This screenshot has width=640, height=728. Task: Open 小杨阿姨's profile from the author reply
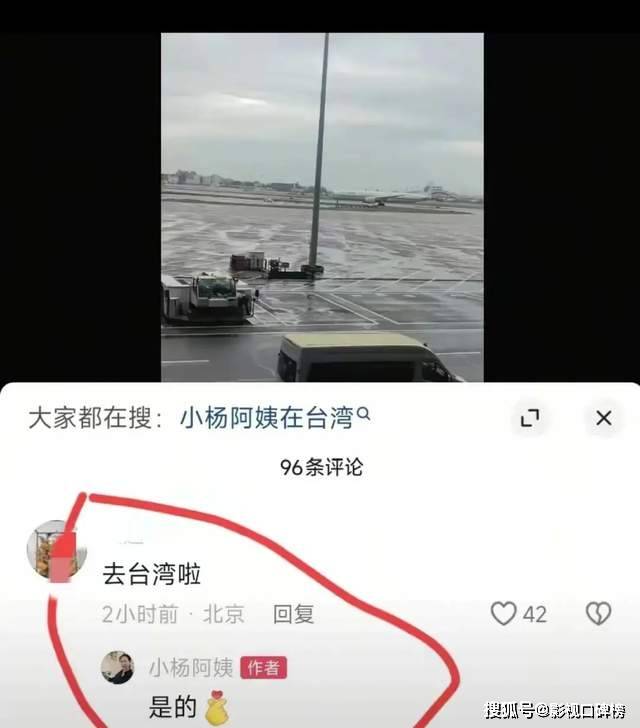pos(118,667)
